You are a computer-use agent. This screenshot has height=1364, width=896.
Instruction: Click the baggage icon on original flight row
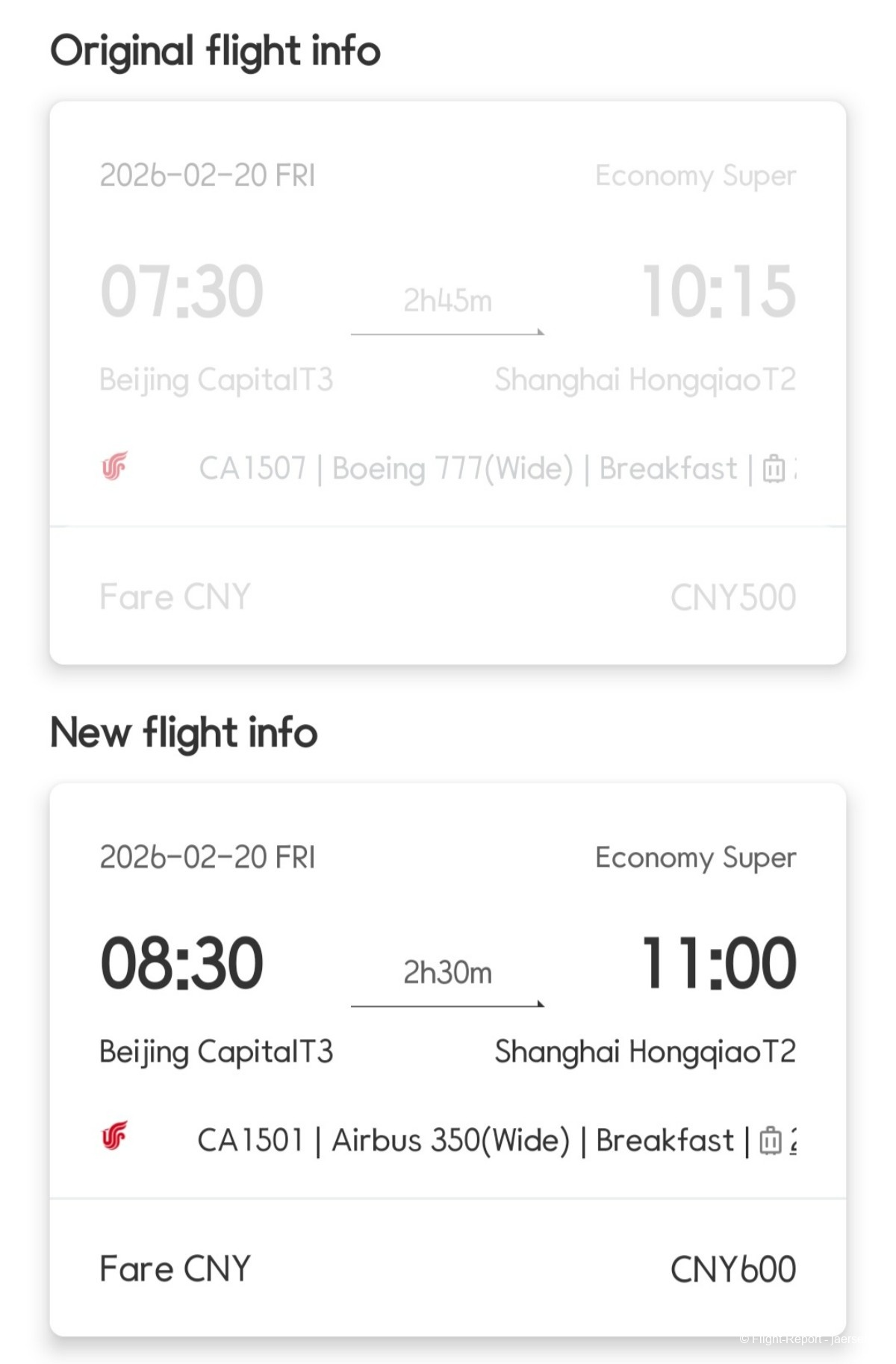pos(773,467)
